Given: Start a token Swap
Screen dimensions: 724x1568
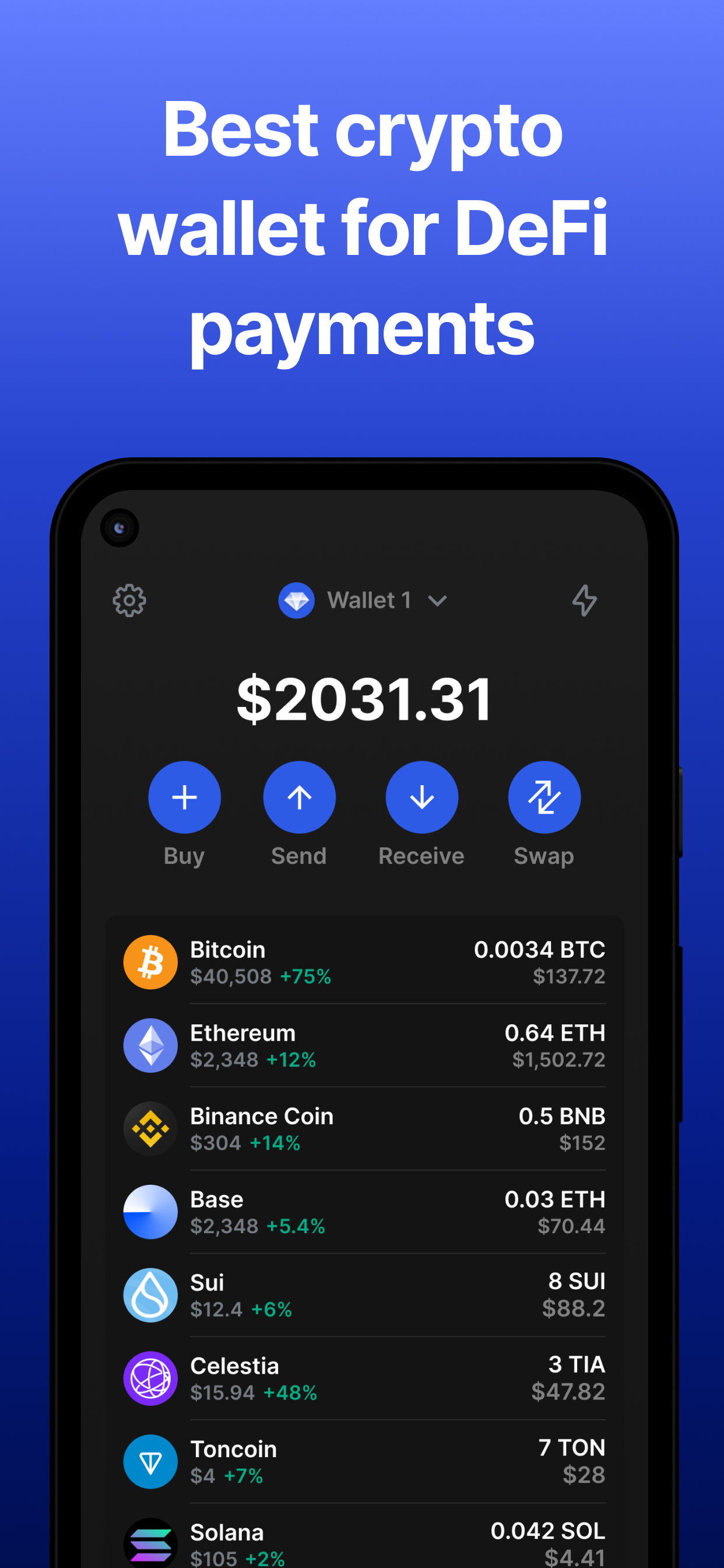Looking at the screenshot, I should [x=544, y=797].
